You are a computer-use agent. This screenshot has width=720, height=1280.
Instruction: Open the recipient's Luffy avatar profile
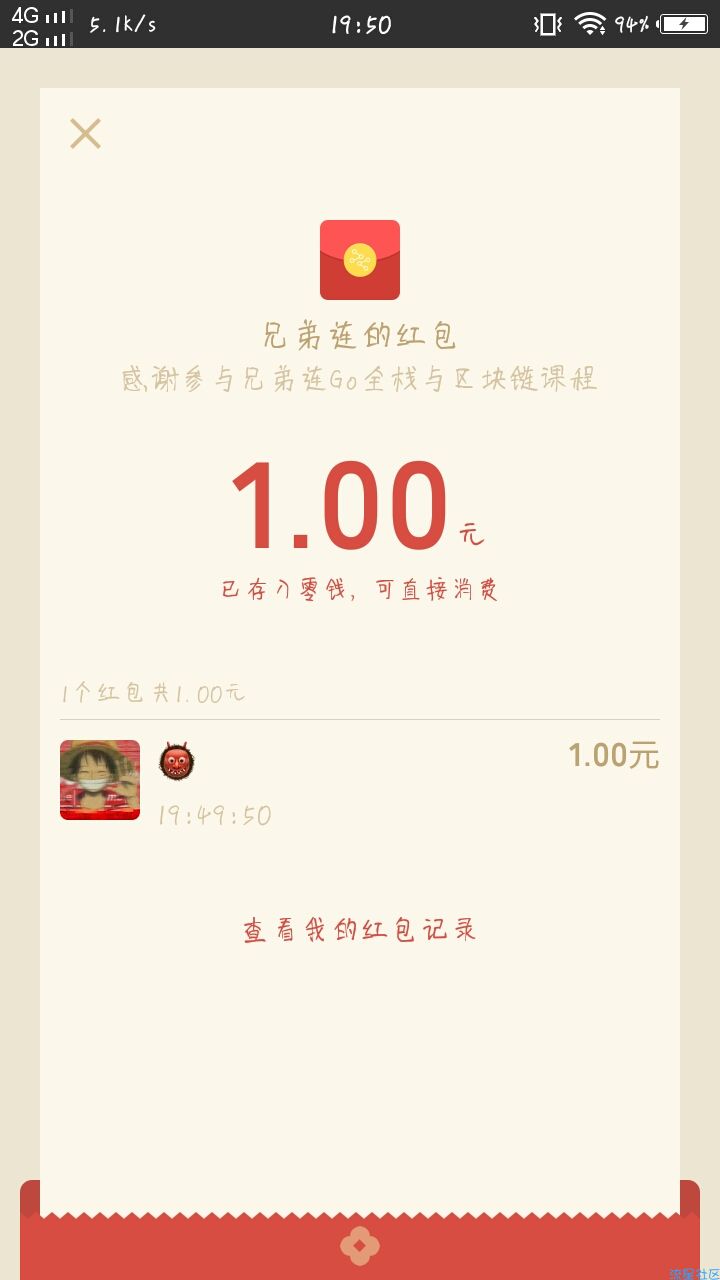pos(100,780)
